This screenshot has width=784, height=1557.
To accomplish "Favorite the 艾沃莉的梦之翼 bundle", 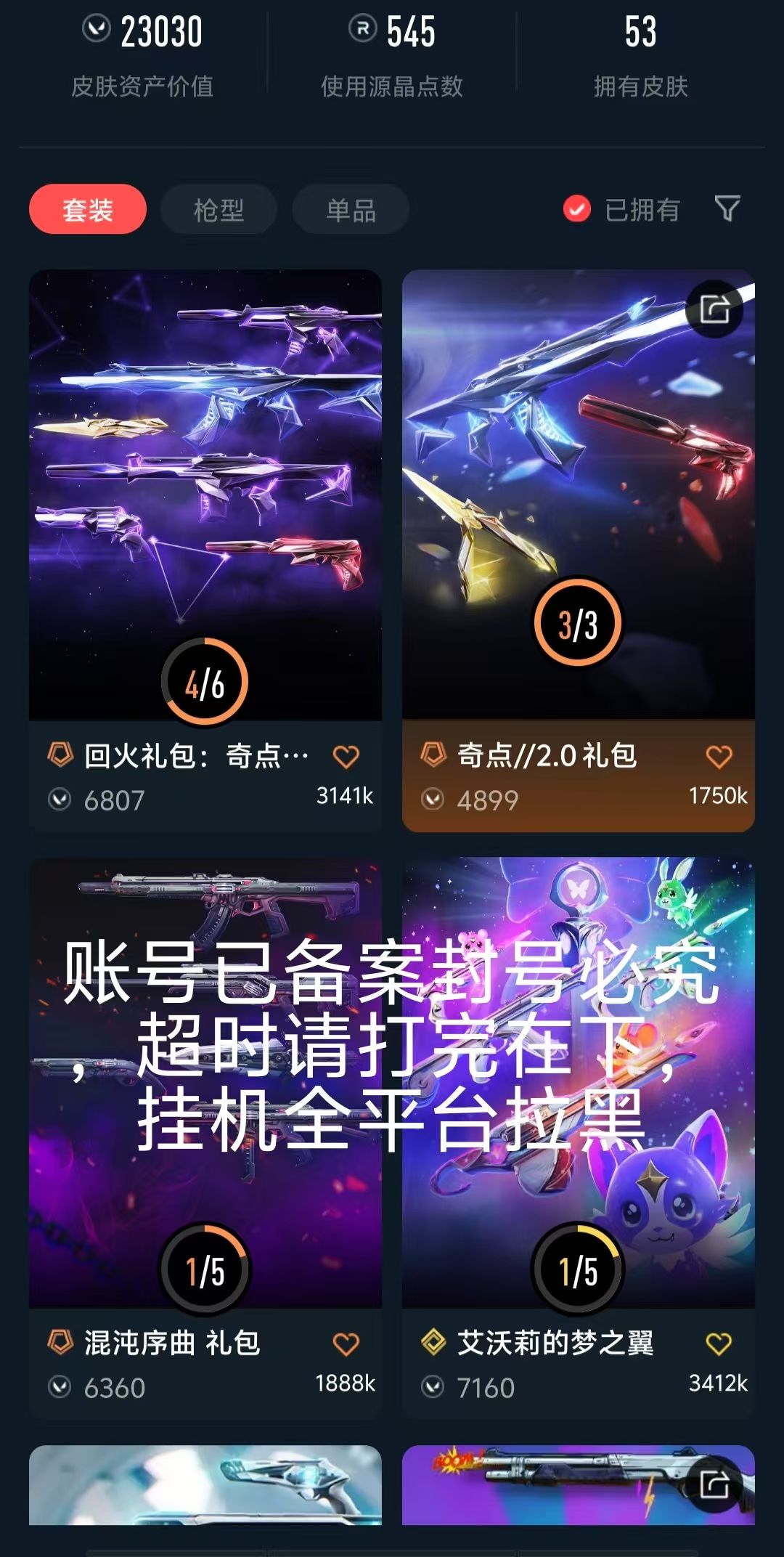I will pos(719,1344).
